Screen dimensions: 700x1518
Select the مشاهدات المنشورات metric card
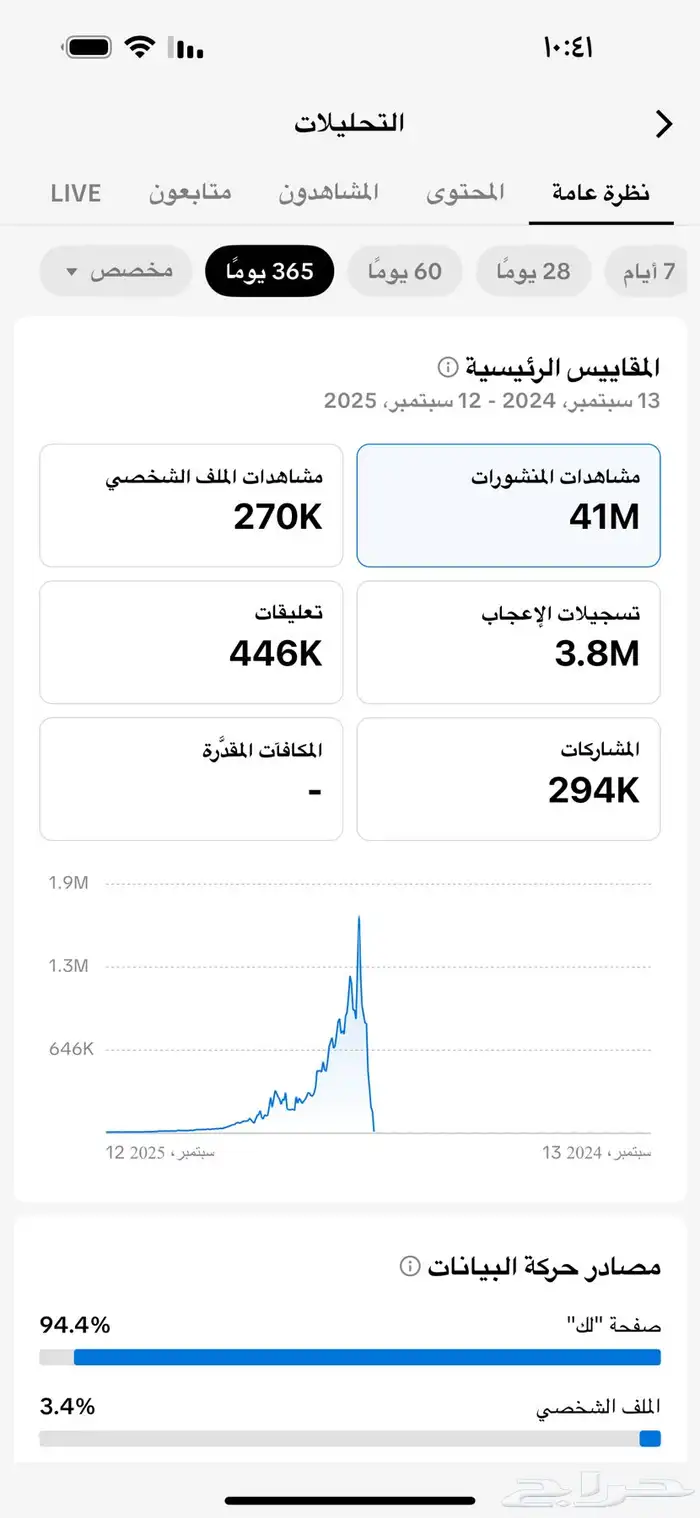coord(508,505)
